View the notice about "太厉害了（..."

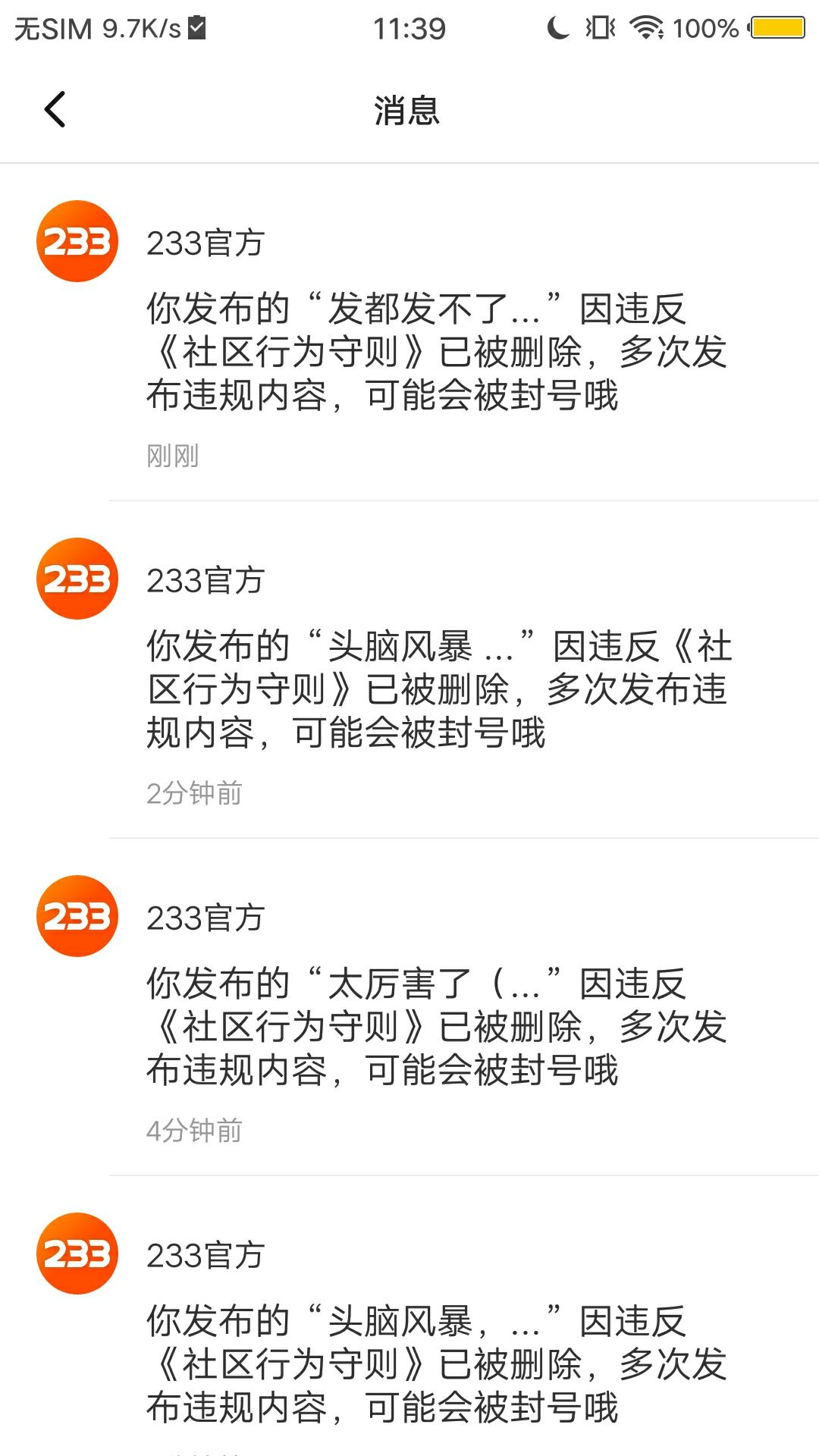pyautogui.click(x=436, y=1027)
